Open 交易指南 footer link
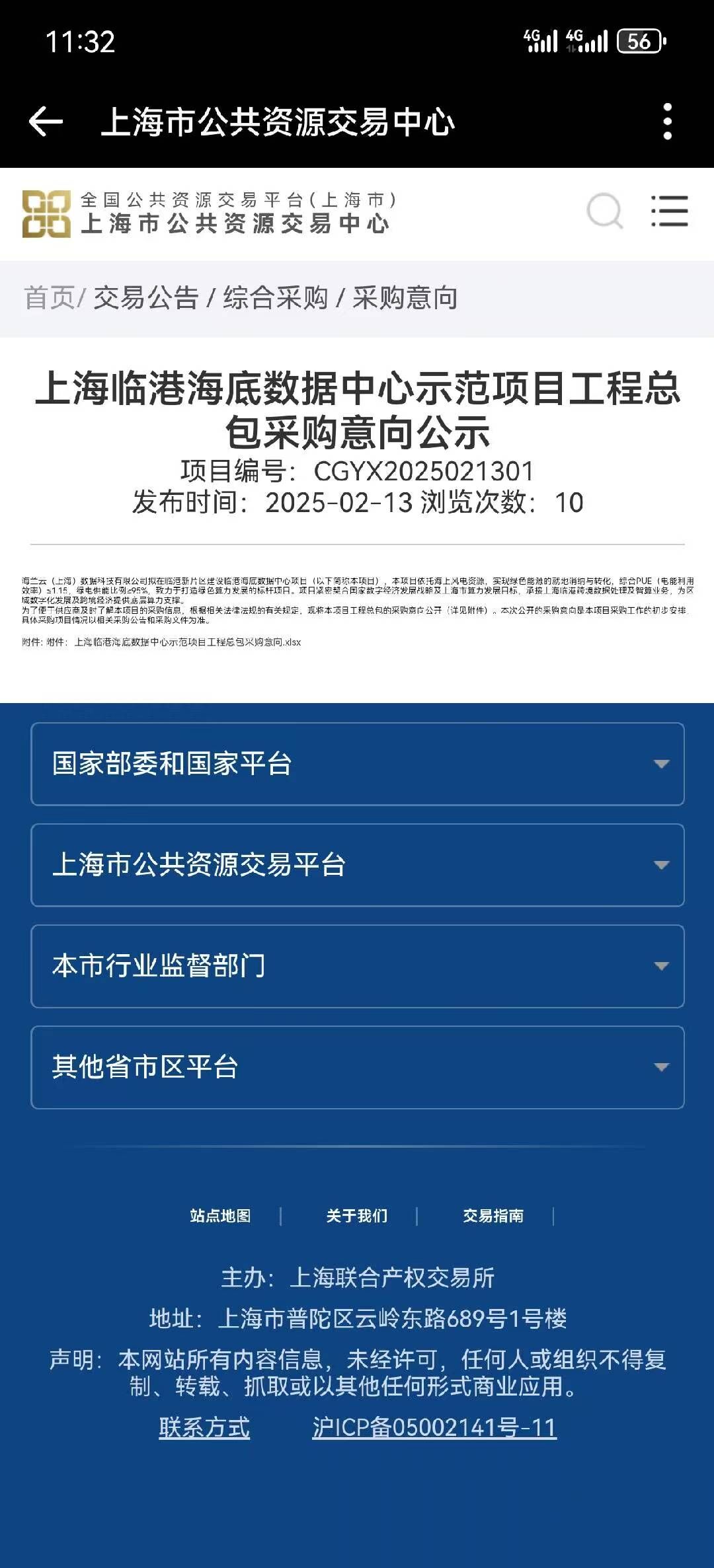This screenshot has width=714, height=1568. point(493,1216)
